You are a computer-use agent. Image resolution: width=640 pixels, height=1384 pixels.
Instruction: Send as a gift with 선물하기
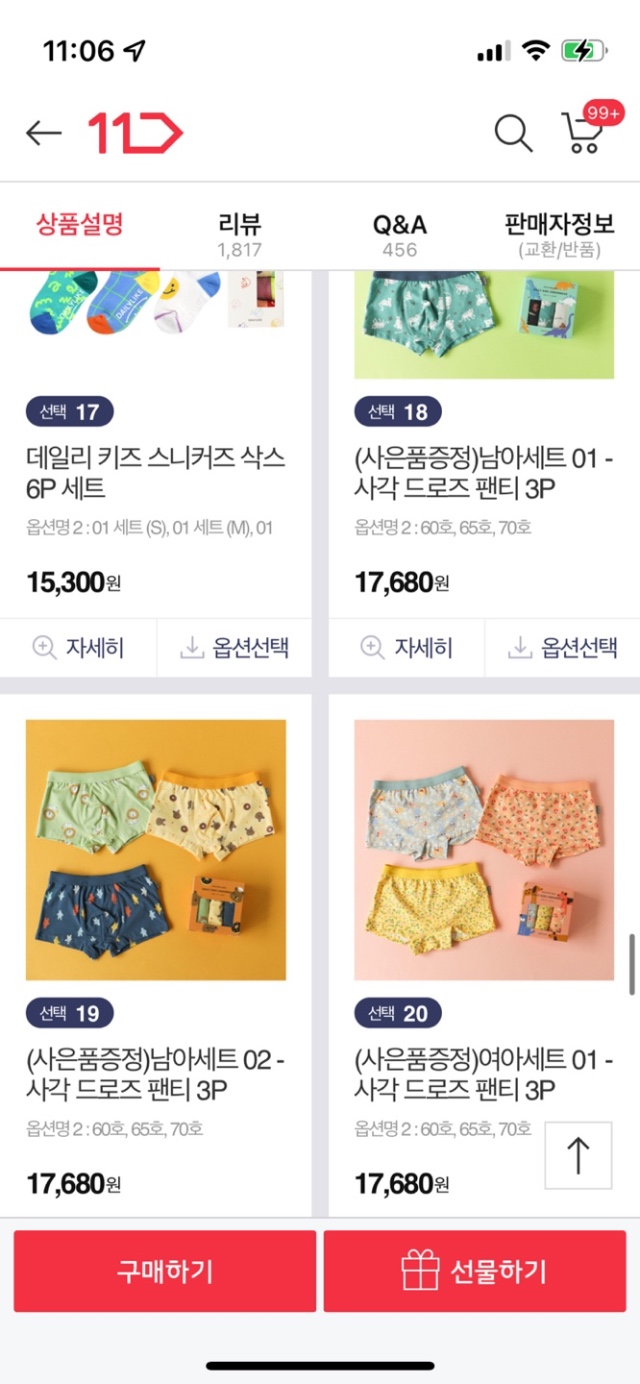(475, 1271)
